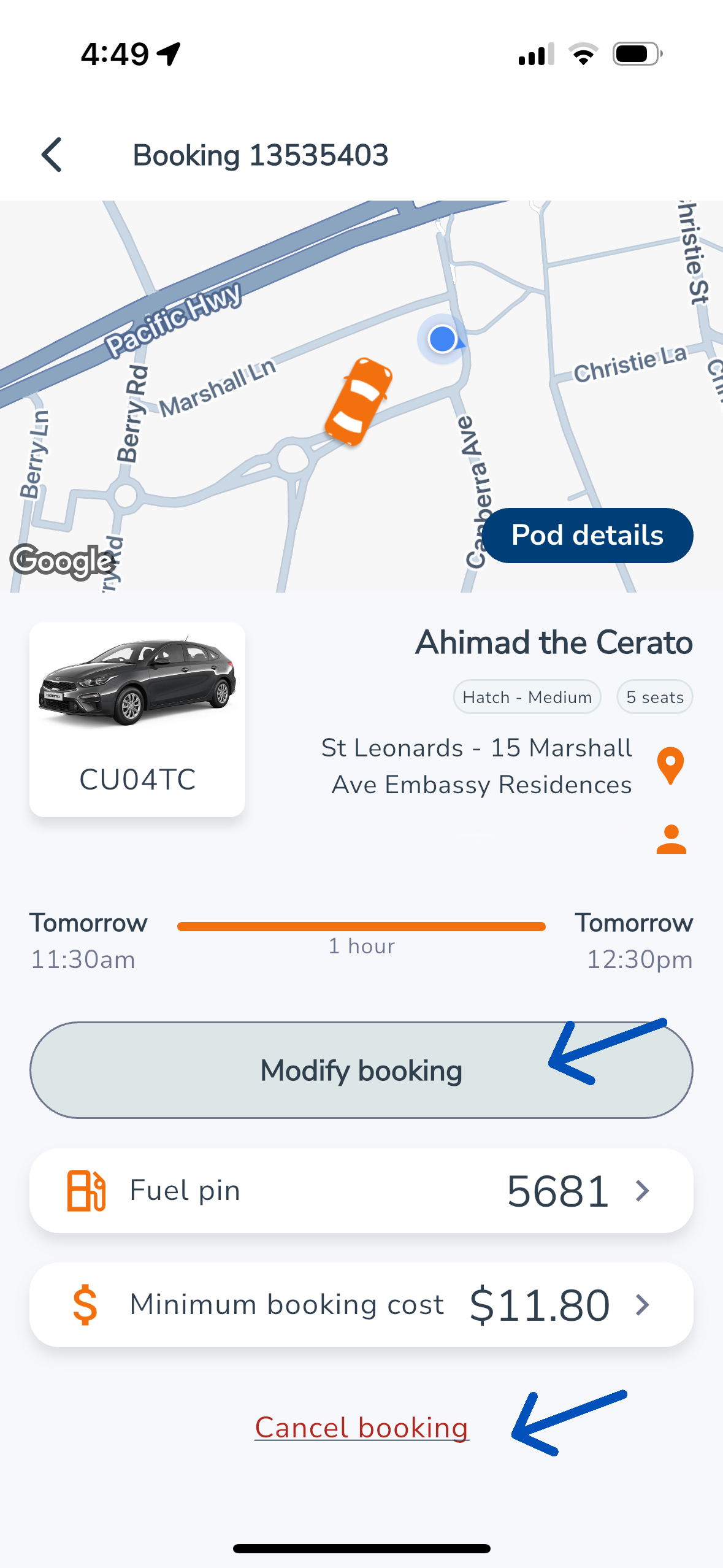The image size is (723, 1568).
Task: Tap the Wi-Fi icon in the status bar
Action: (583, 54)
